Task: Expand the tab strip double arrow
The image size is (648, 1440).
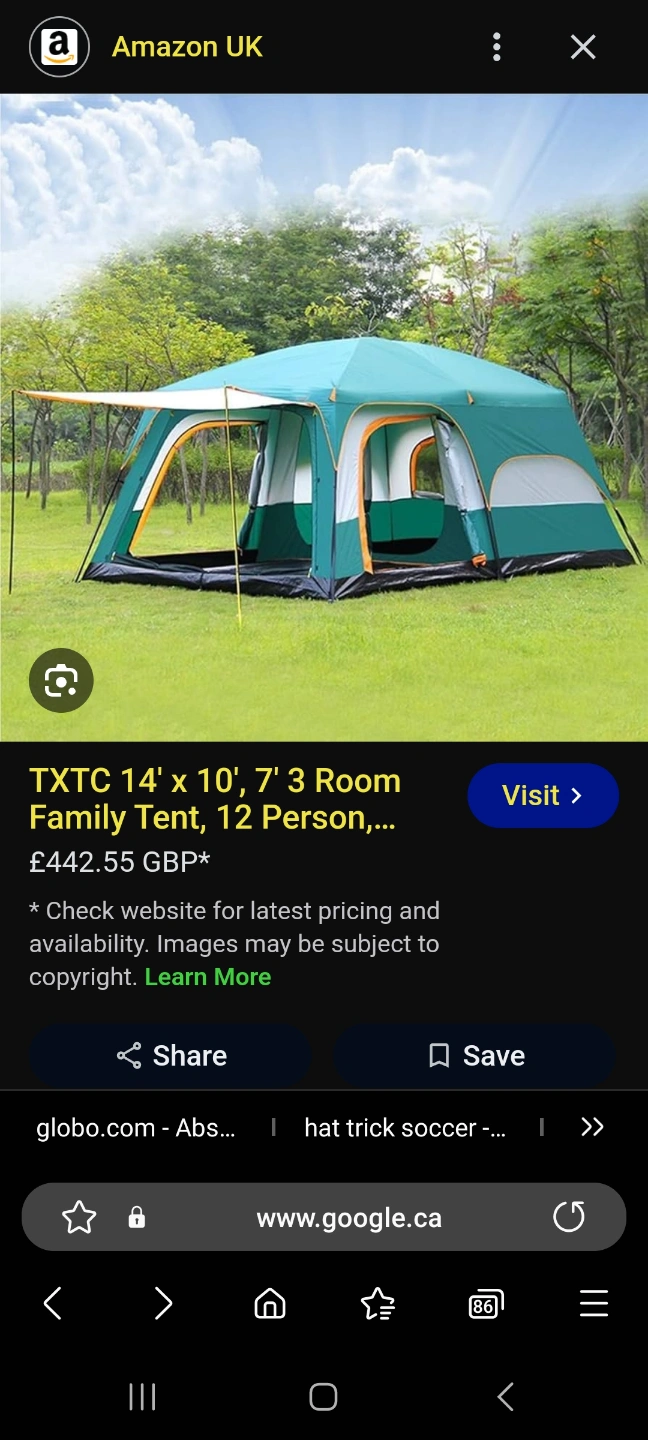Action: (592, 1127)
